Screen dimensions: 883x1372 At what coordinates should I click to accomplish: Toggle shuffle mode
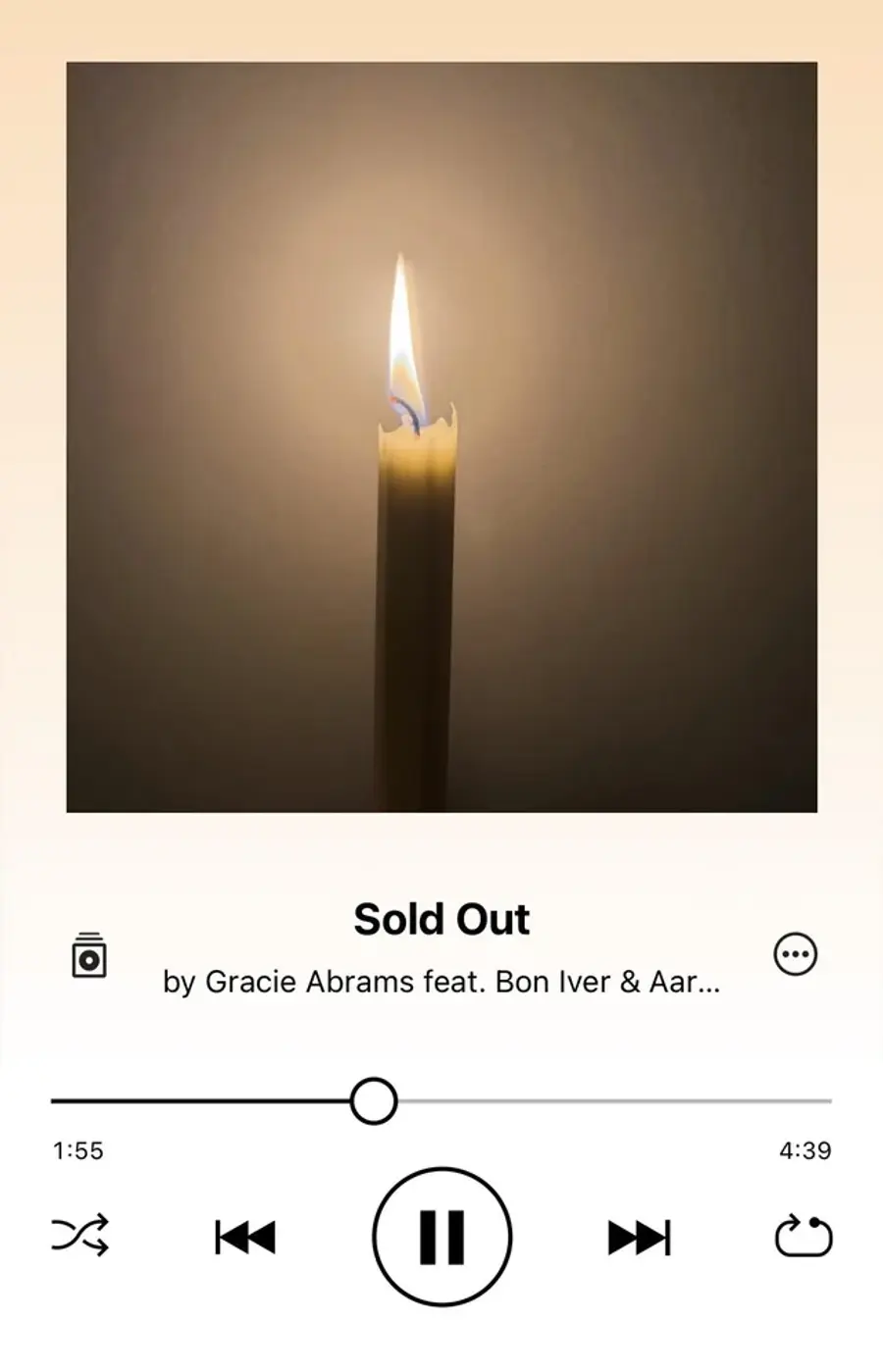tap(79, 1236)
